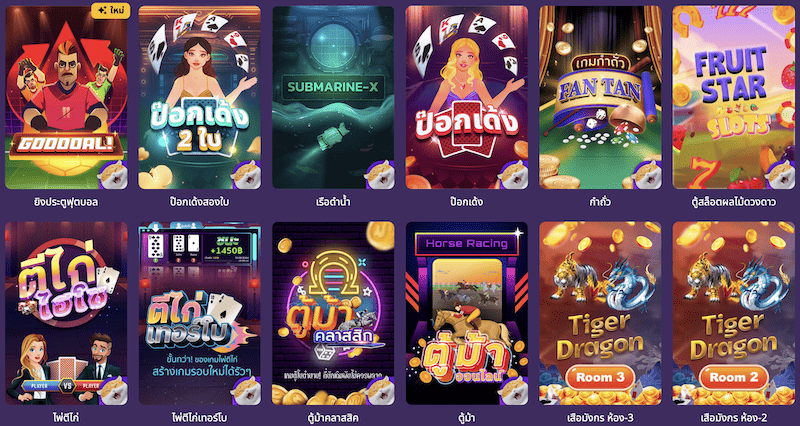Select the Horse Racing ตู้ม้า game
Image resolution: width=800 pixels, height=426 pixels.
[466, 312]
